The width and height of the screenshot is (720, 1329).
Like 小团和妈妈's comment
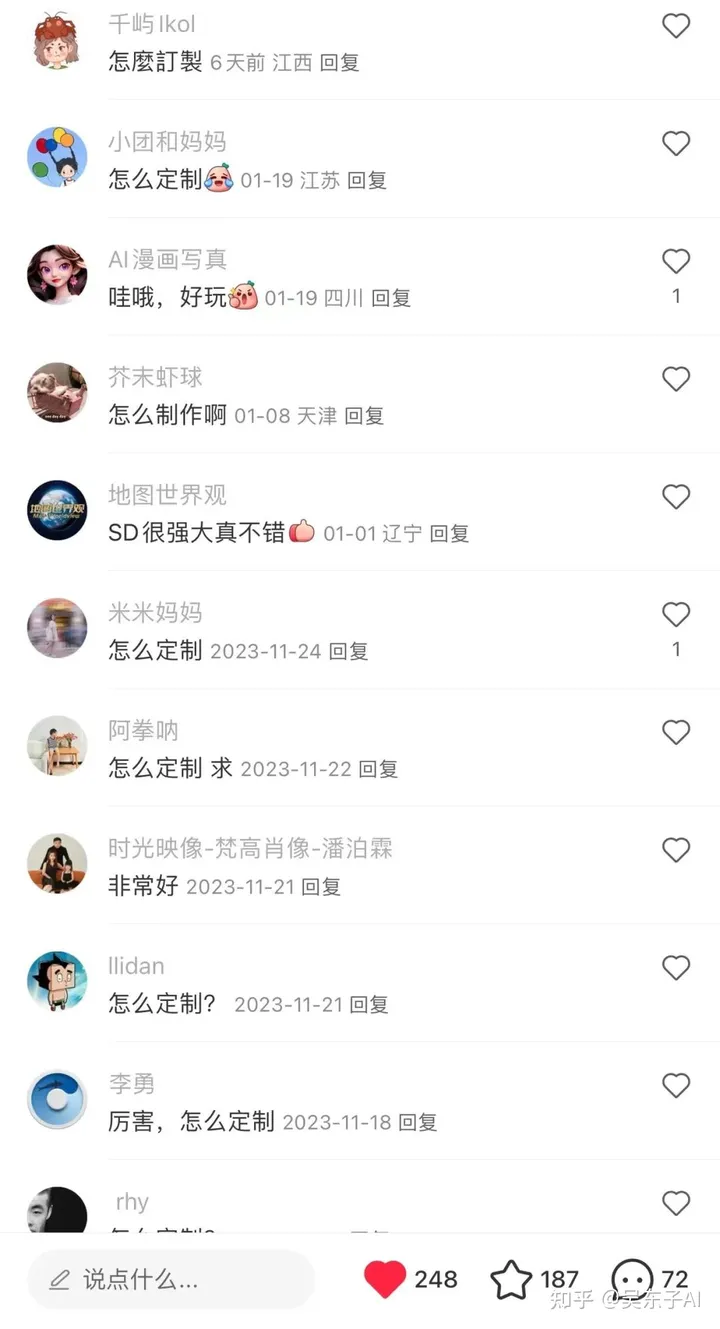pyautogui.click(x=676, y=144)
